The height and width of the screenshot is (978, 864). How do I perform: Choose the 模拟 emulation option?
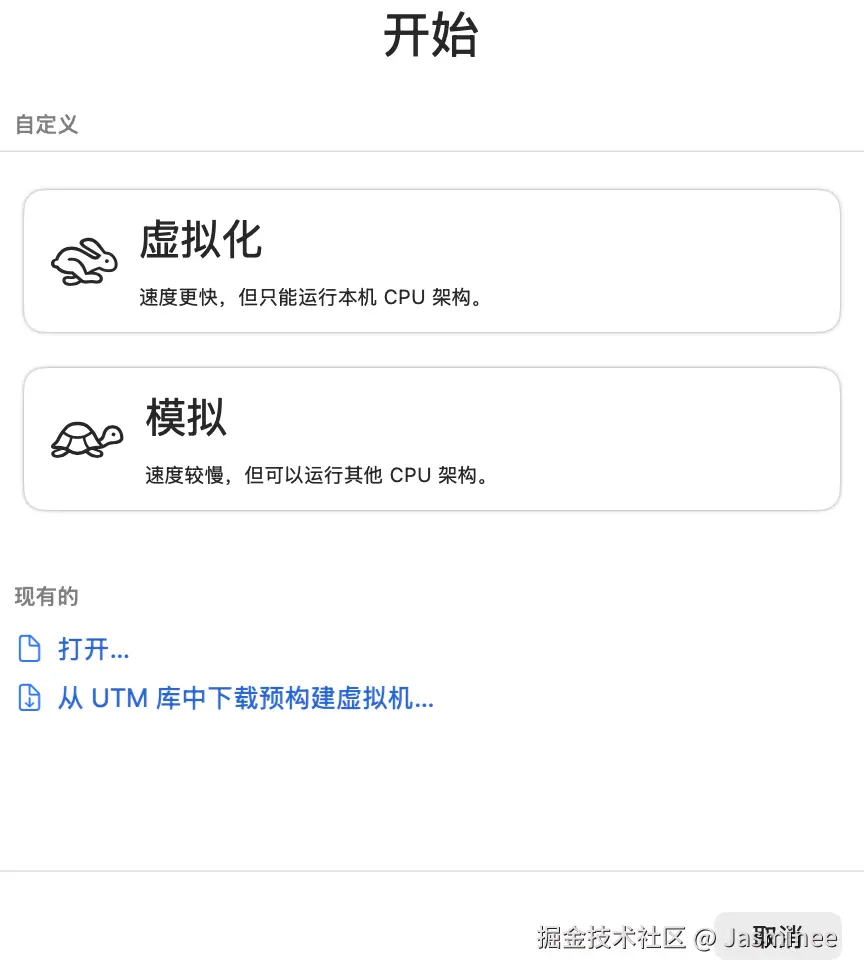click(431, 439)
